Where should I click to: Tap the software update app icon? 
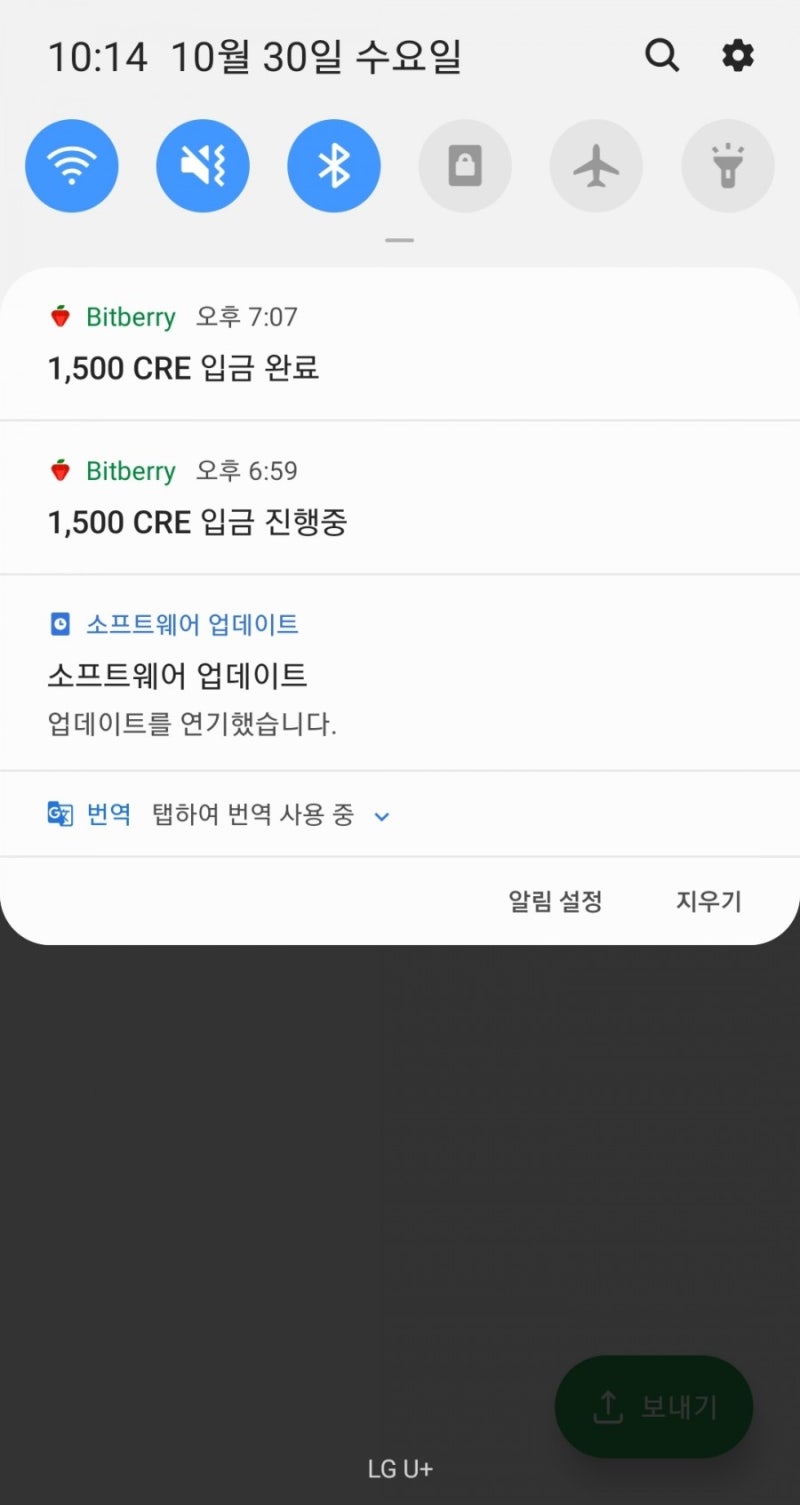point(60,623)
